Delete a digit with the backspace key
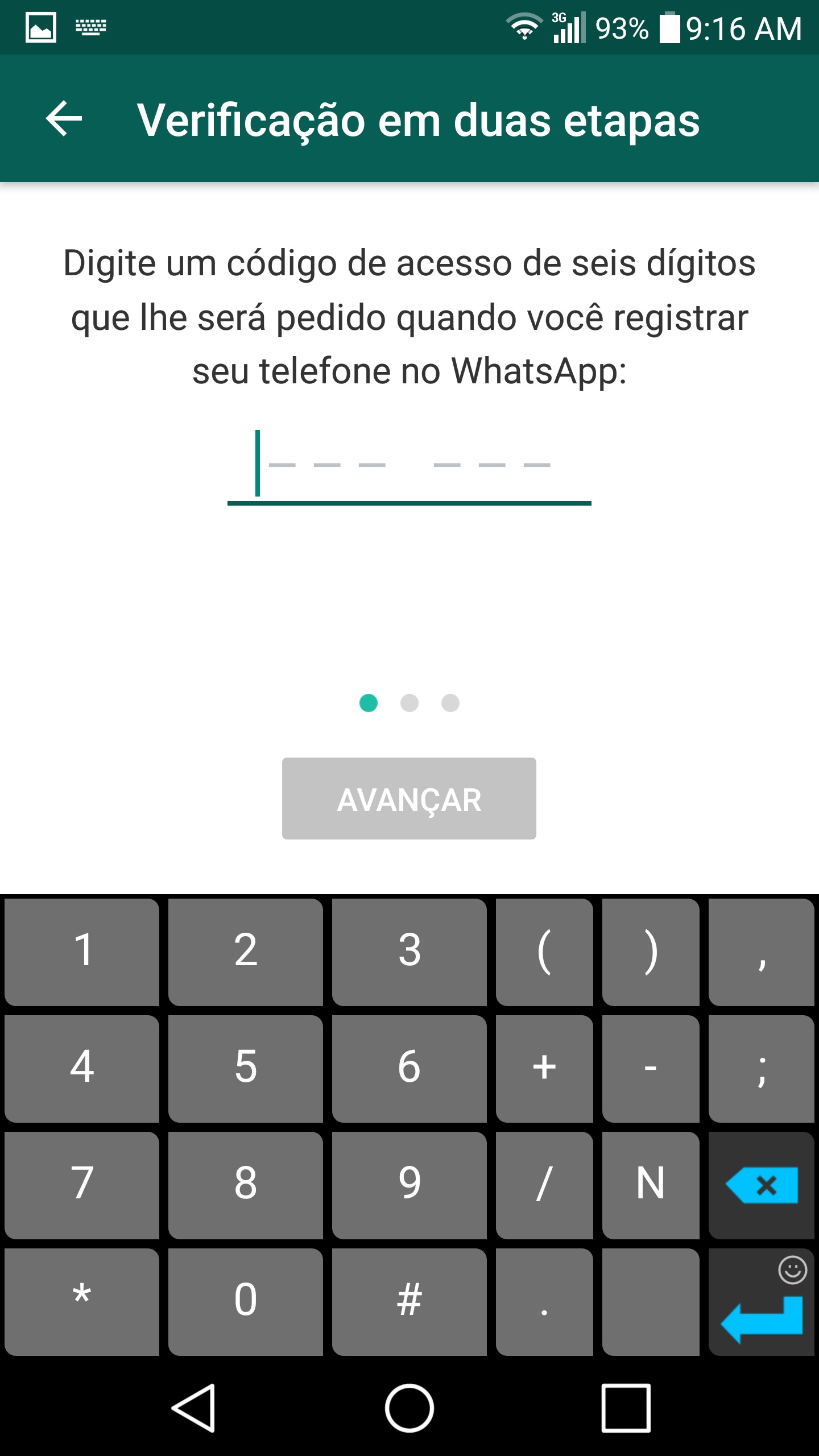The width and height of the screenshot is (819, 1456). (x=762, y=1185)
